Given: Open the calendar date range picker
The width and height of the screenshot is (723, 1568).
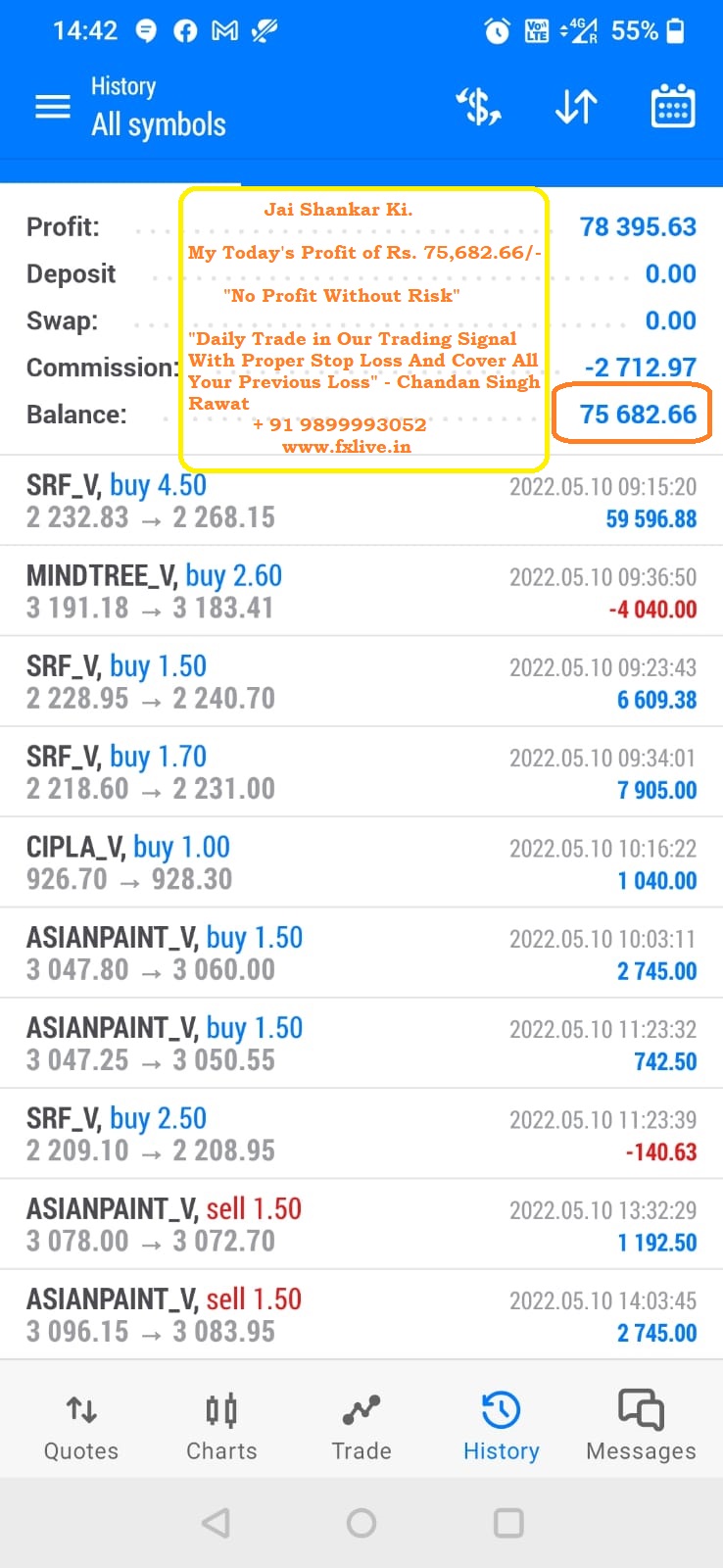Looking at the screenshot, I should [x=673, y=106].
